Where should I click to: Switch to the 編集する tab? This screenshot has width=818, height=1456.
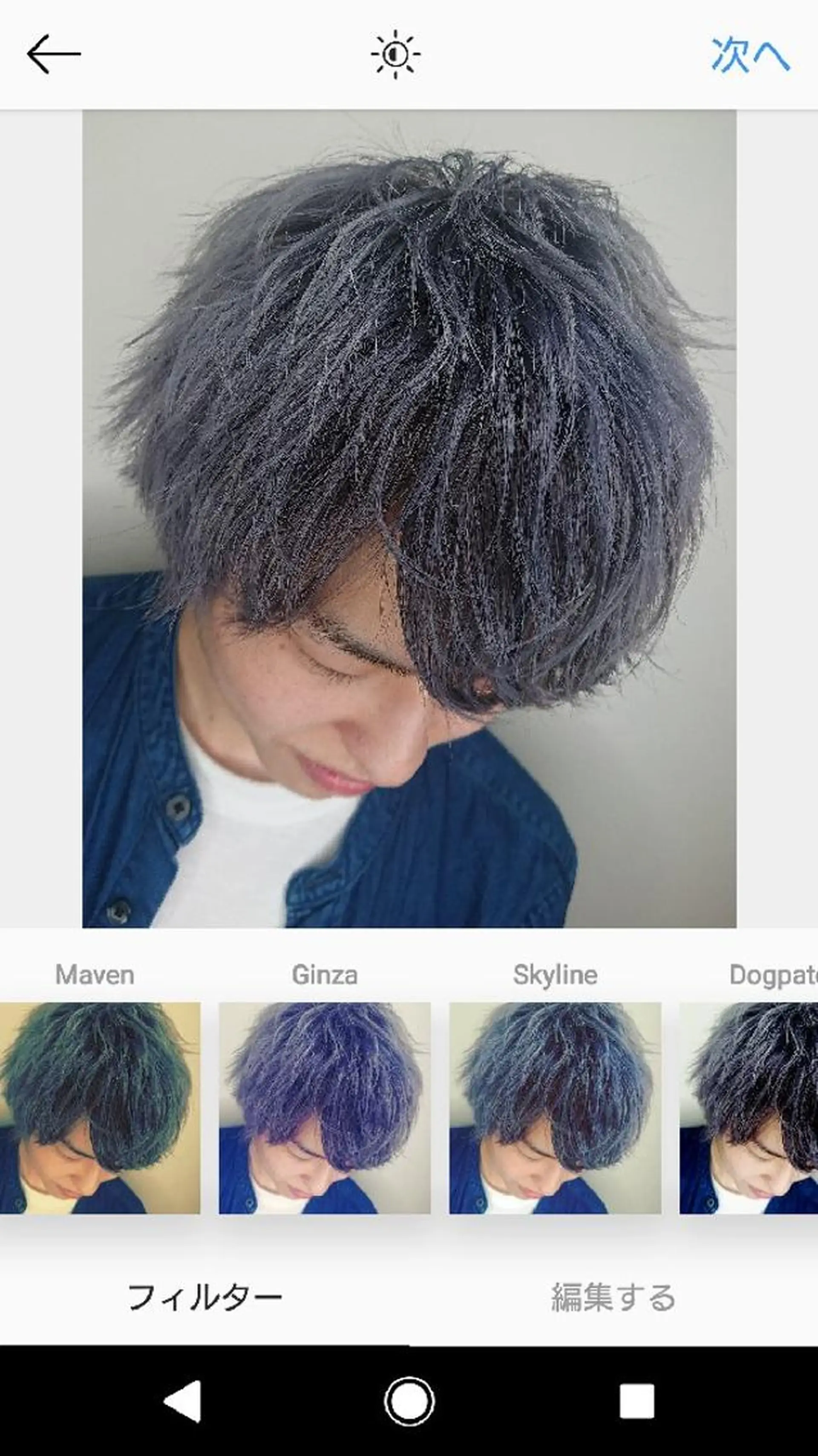[613, 1298]
